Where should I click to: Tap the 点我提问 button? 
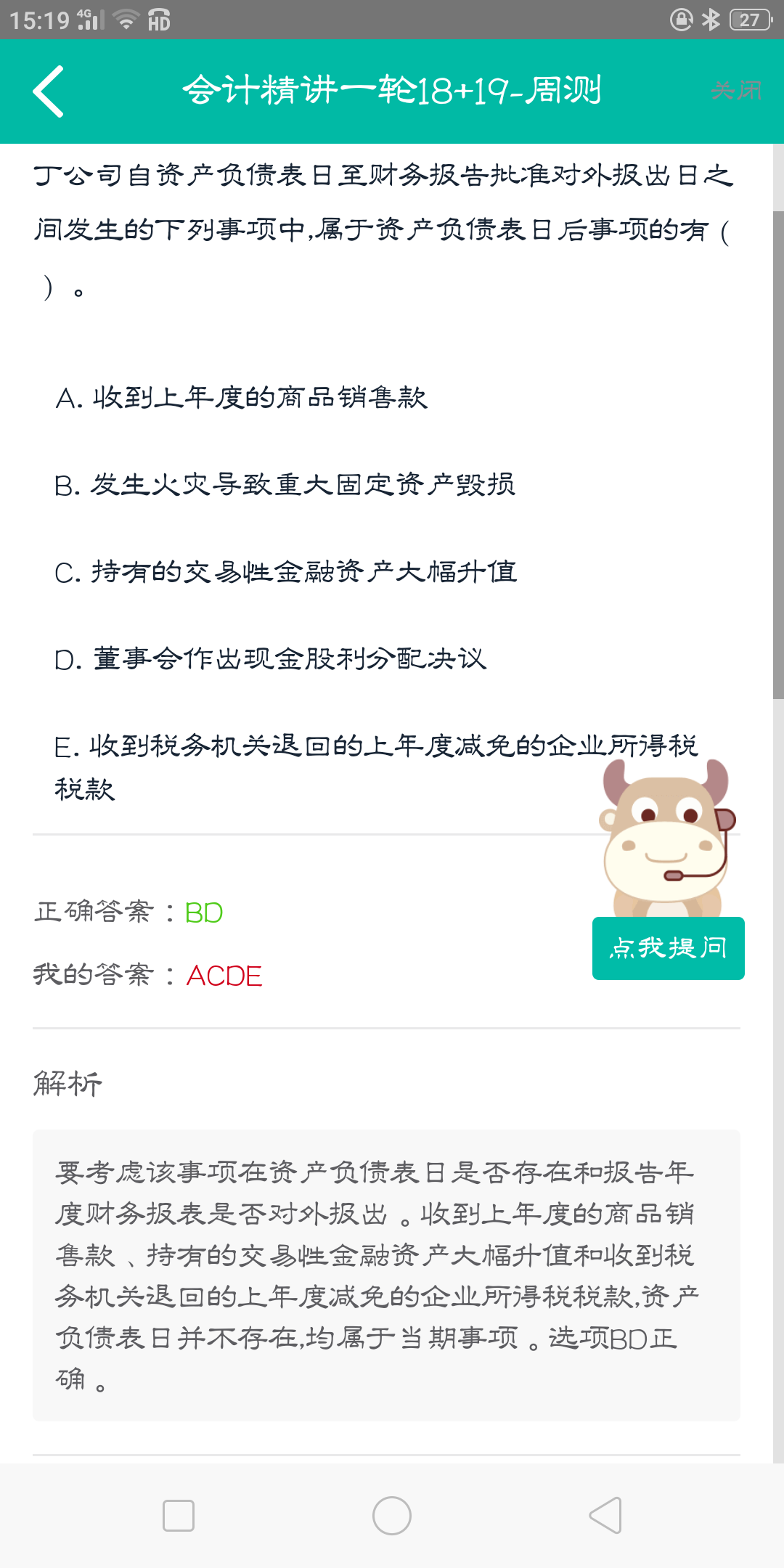[x=668, y=948]
